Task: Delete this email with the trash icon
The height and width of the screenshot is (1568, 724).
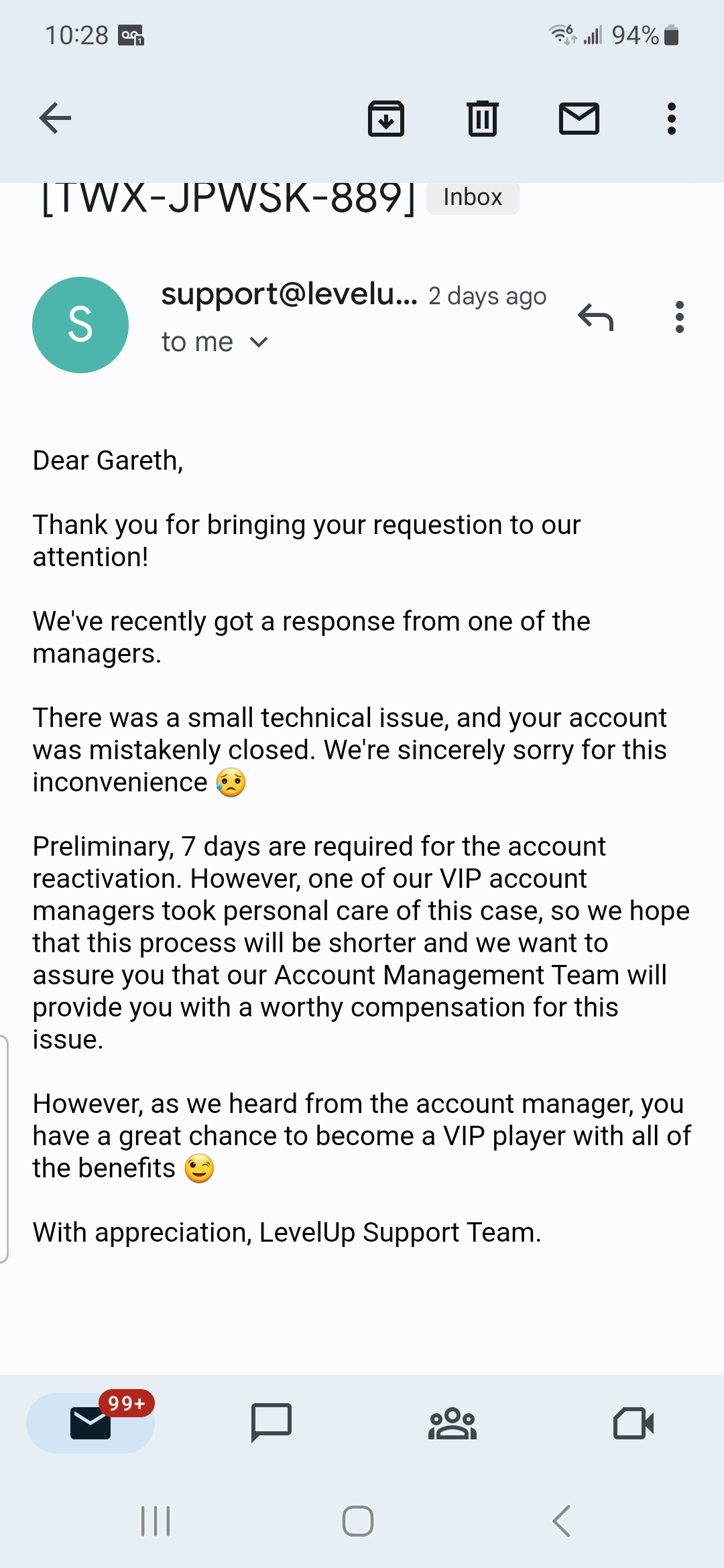Action: 482,119
